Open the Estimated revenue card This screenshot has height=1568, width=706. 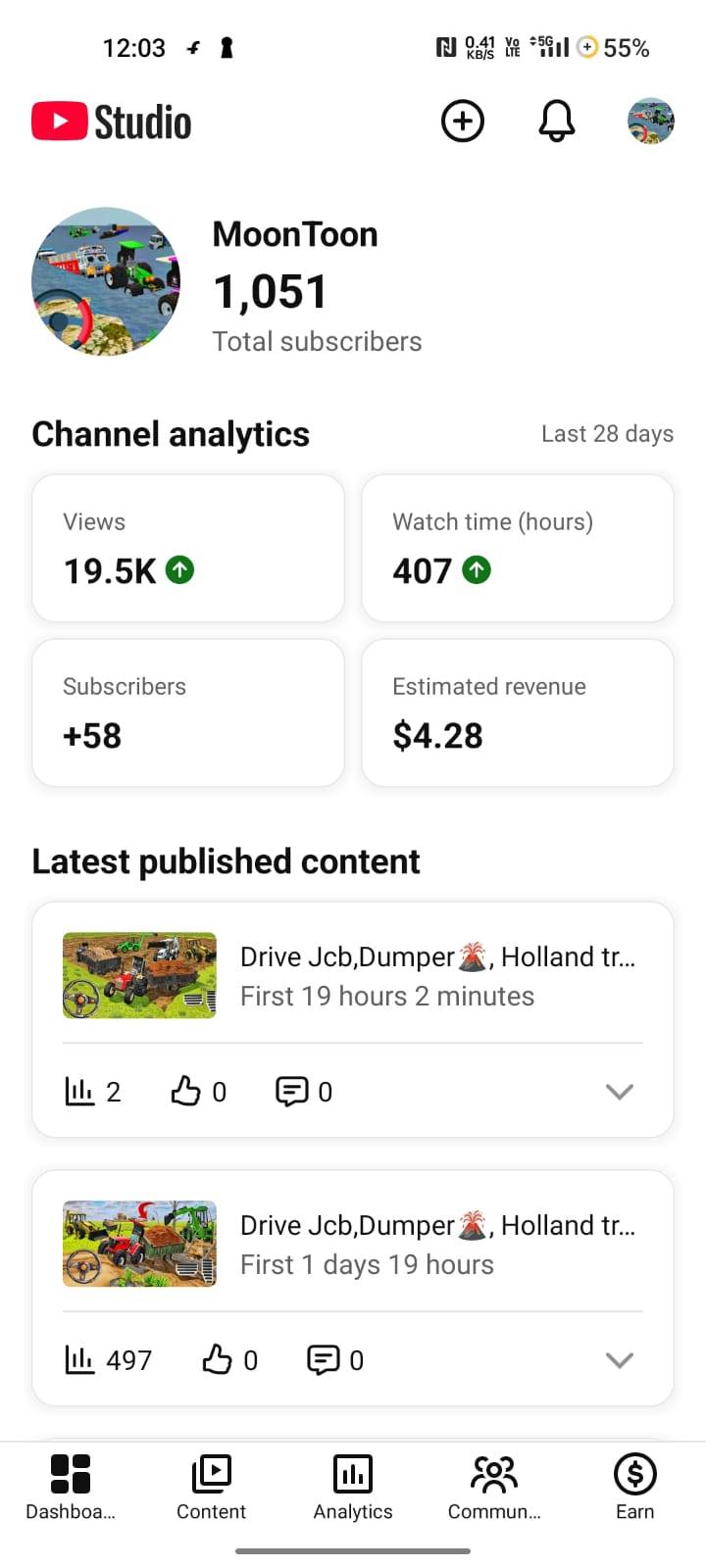pyautogui.click(x=518, y=712)
